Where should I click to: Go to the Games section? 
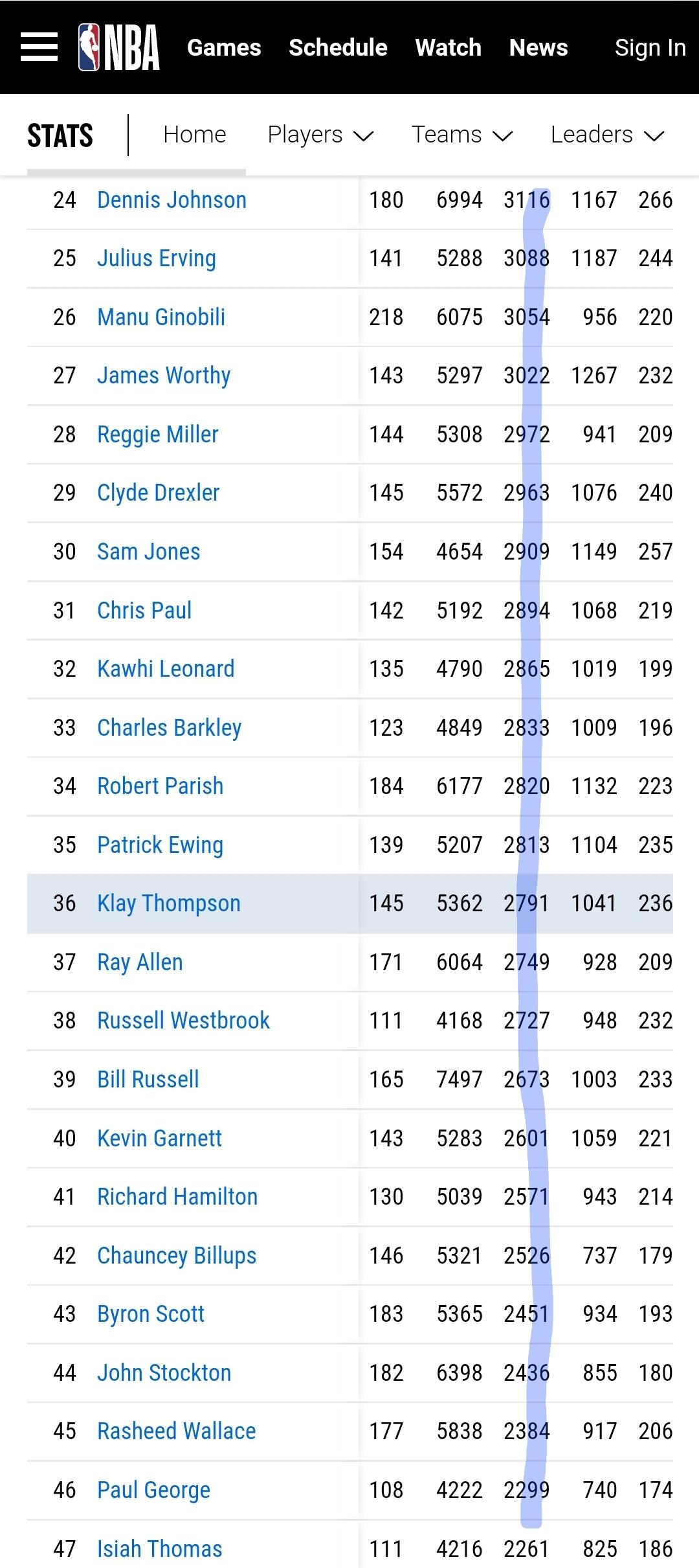(x=224, y=47)
